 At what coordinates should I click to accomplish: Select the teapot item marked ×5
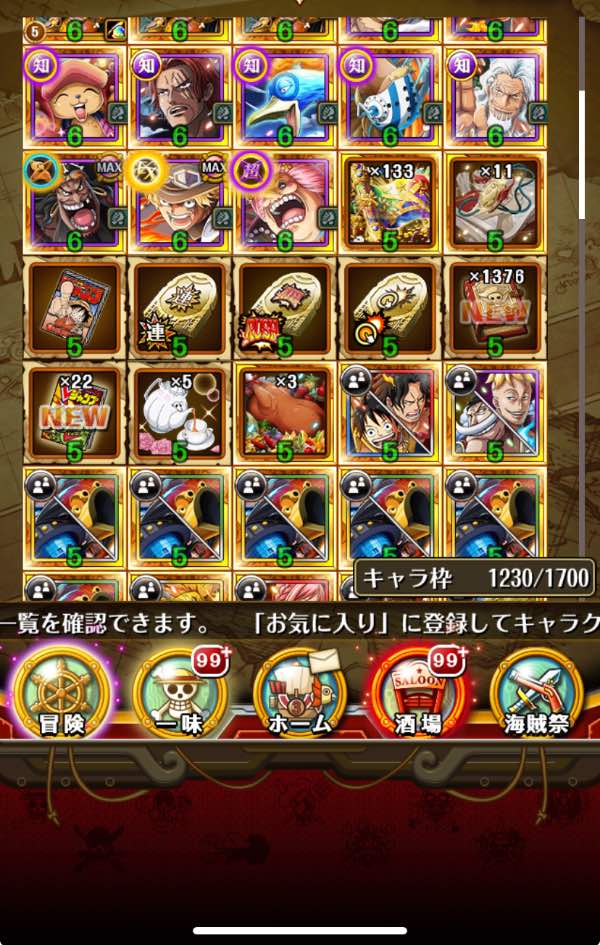180,413
